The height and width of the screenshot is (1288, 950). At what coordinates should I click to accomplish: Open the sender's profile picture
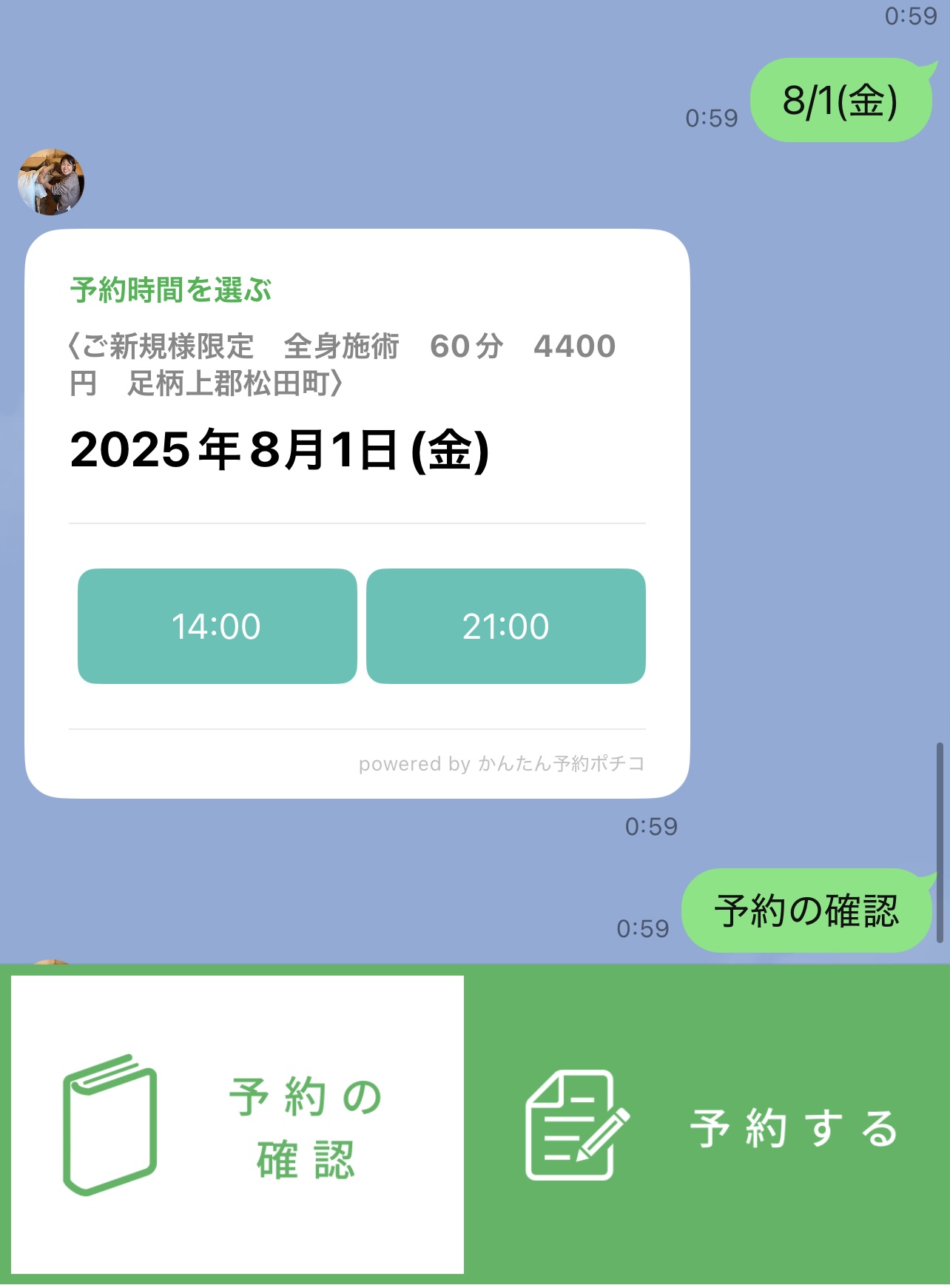pyautogui.click(x=51, y=182)
